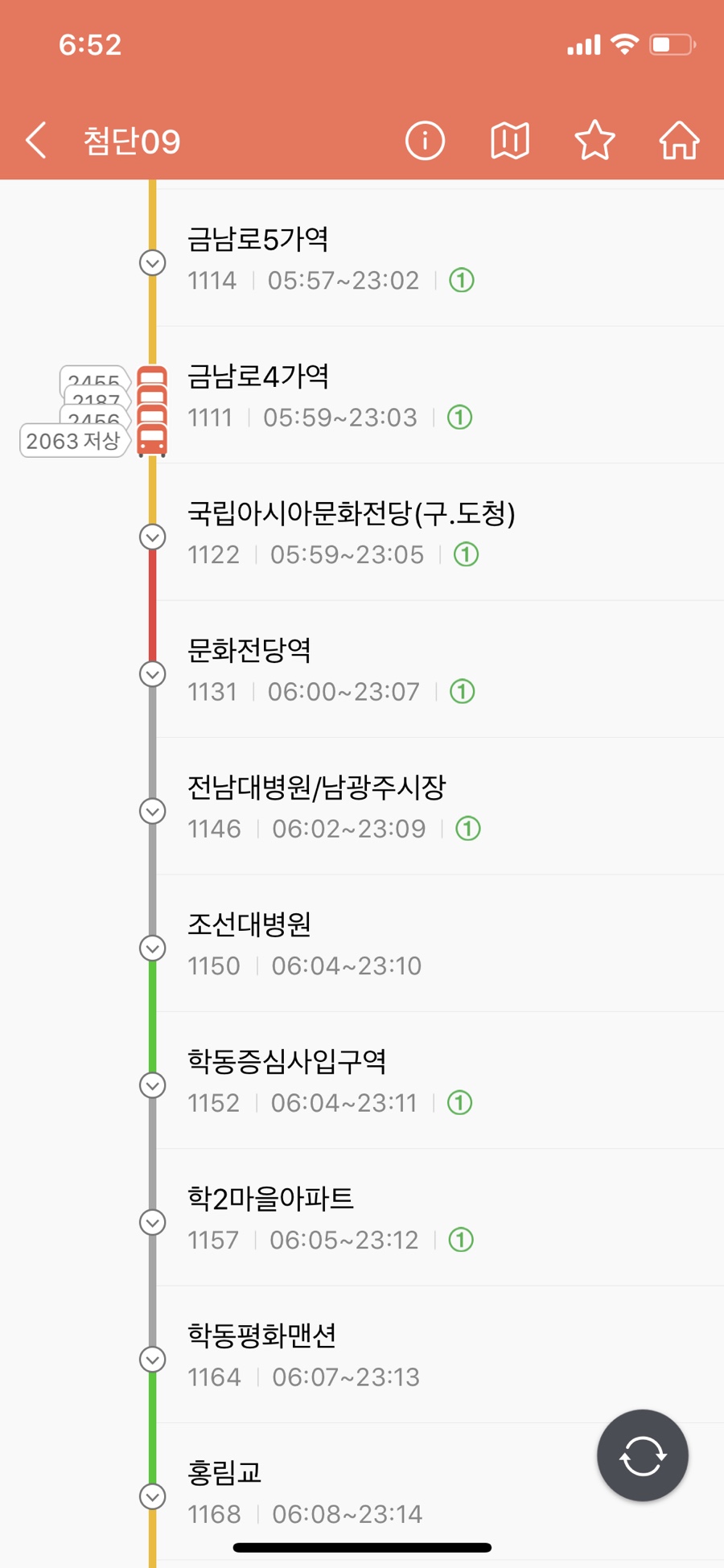This screenshot has width=724, height=1568.
Task: View the 첨단09 route on map
Action: tap(510, 141)
